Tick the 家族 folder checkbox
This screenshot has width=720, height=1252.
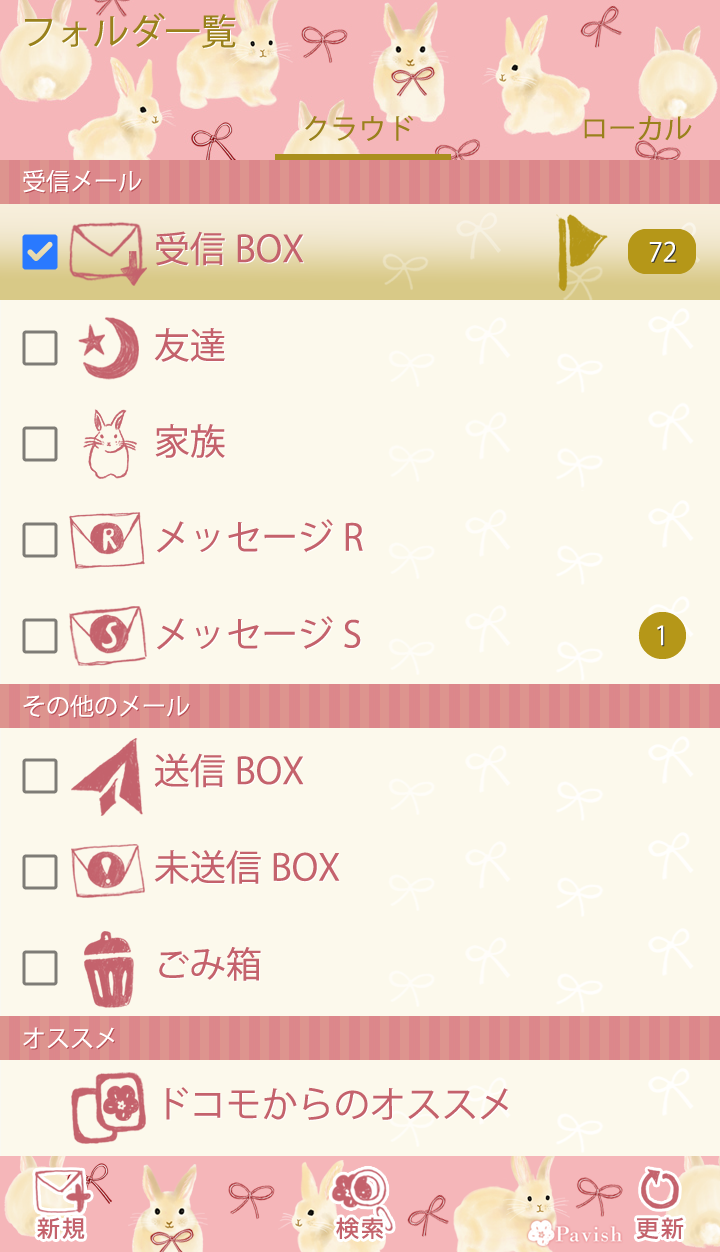point(40,444)
